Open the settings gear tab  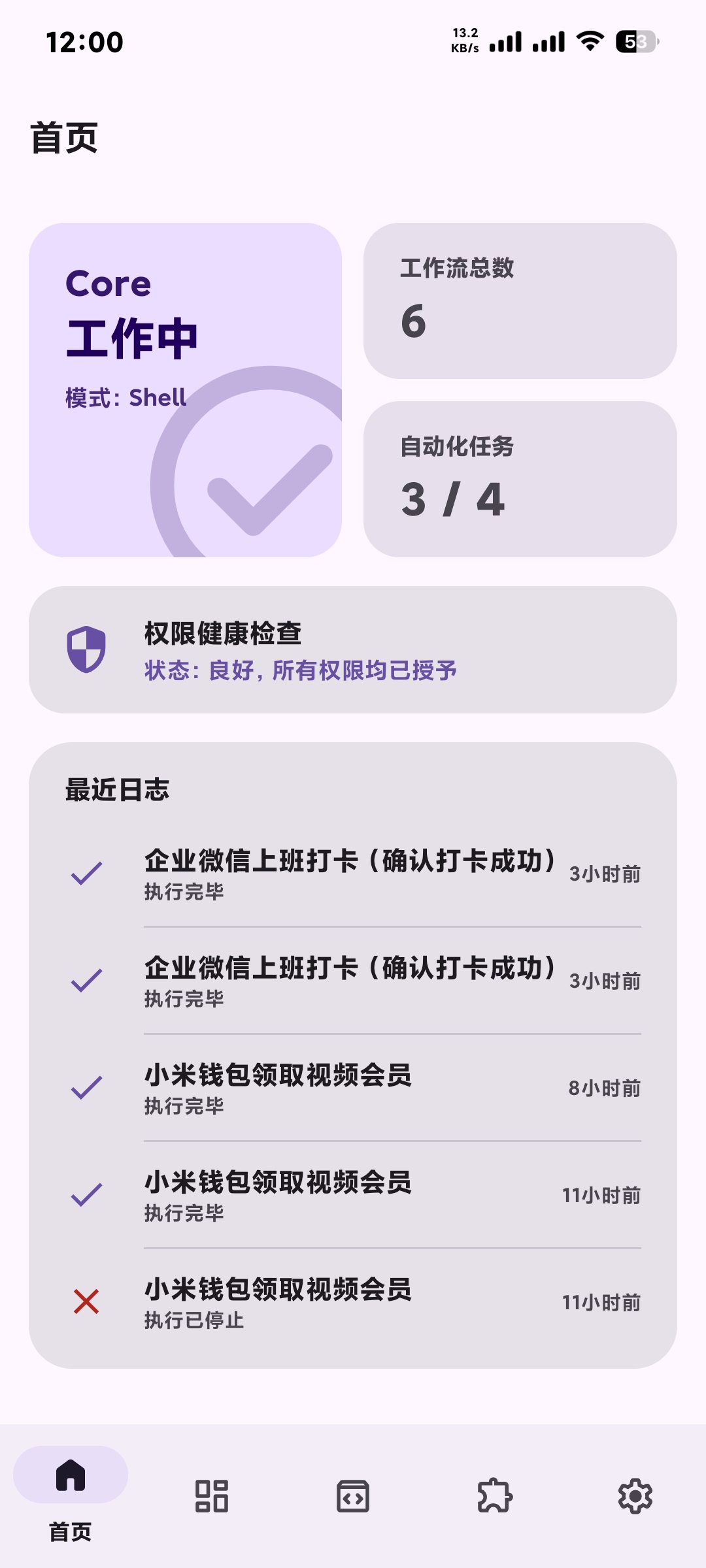tap(635, 1496)
